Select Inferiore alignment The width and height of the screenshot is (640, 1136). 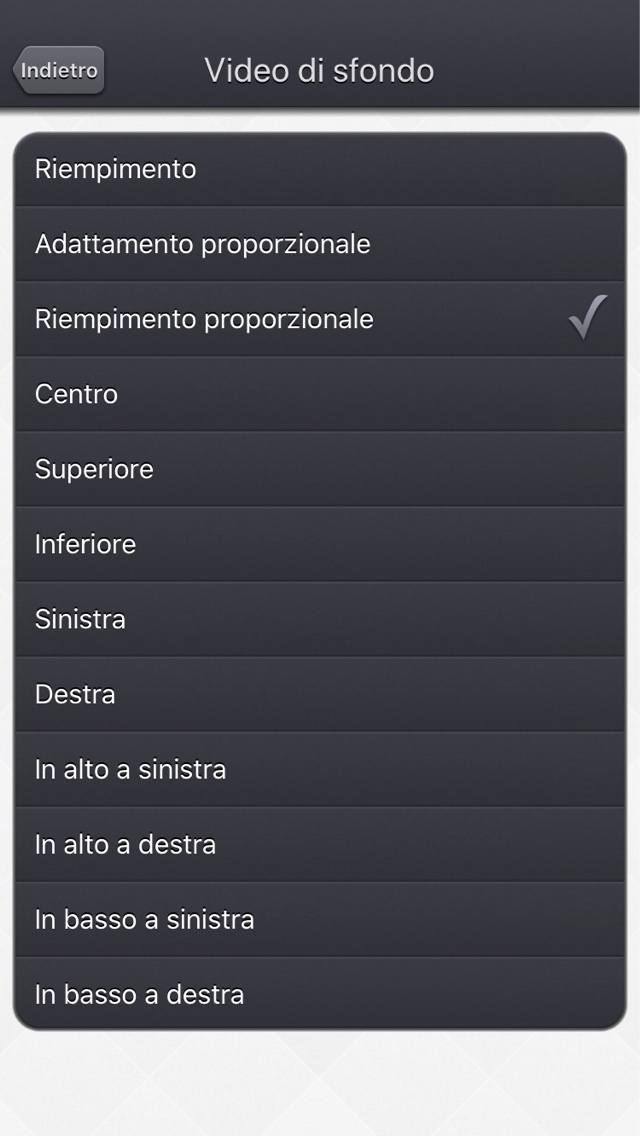click(320, 544)
